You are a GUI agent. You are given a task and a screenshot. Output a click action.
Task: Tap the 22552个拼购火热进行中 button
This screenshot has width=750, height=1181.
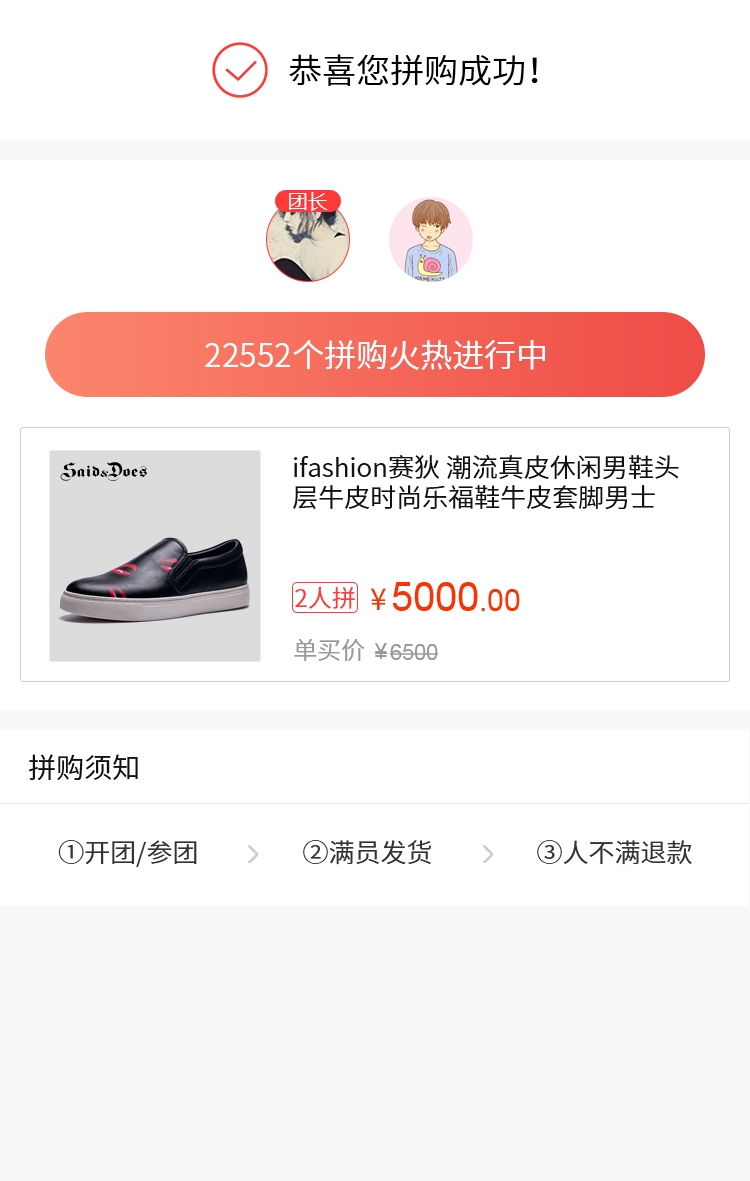375,355
